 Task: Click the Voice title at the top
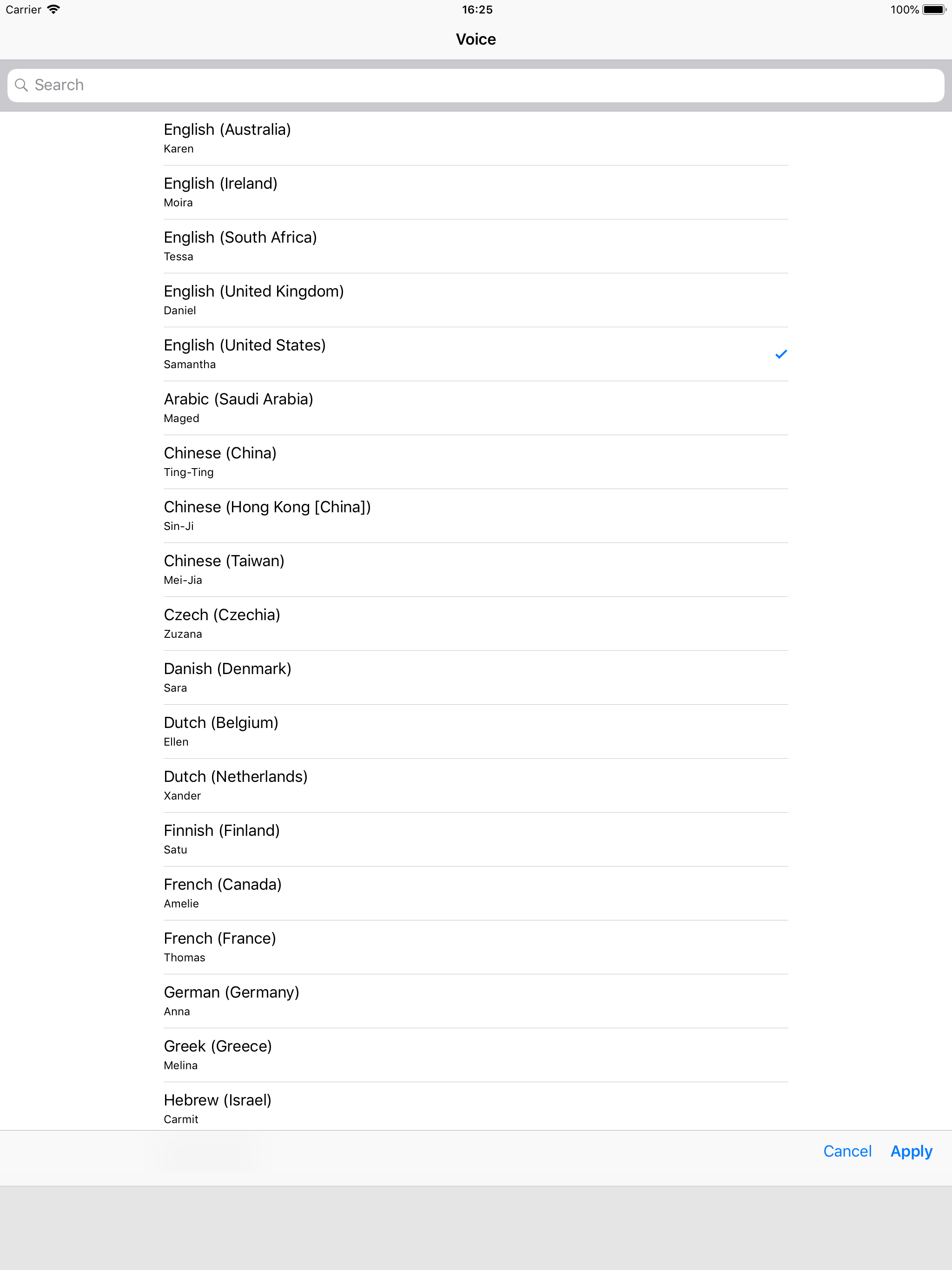click(476, 39)
